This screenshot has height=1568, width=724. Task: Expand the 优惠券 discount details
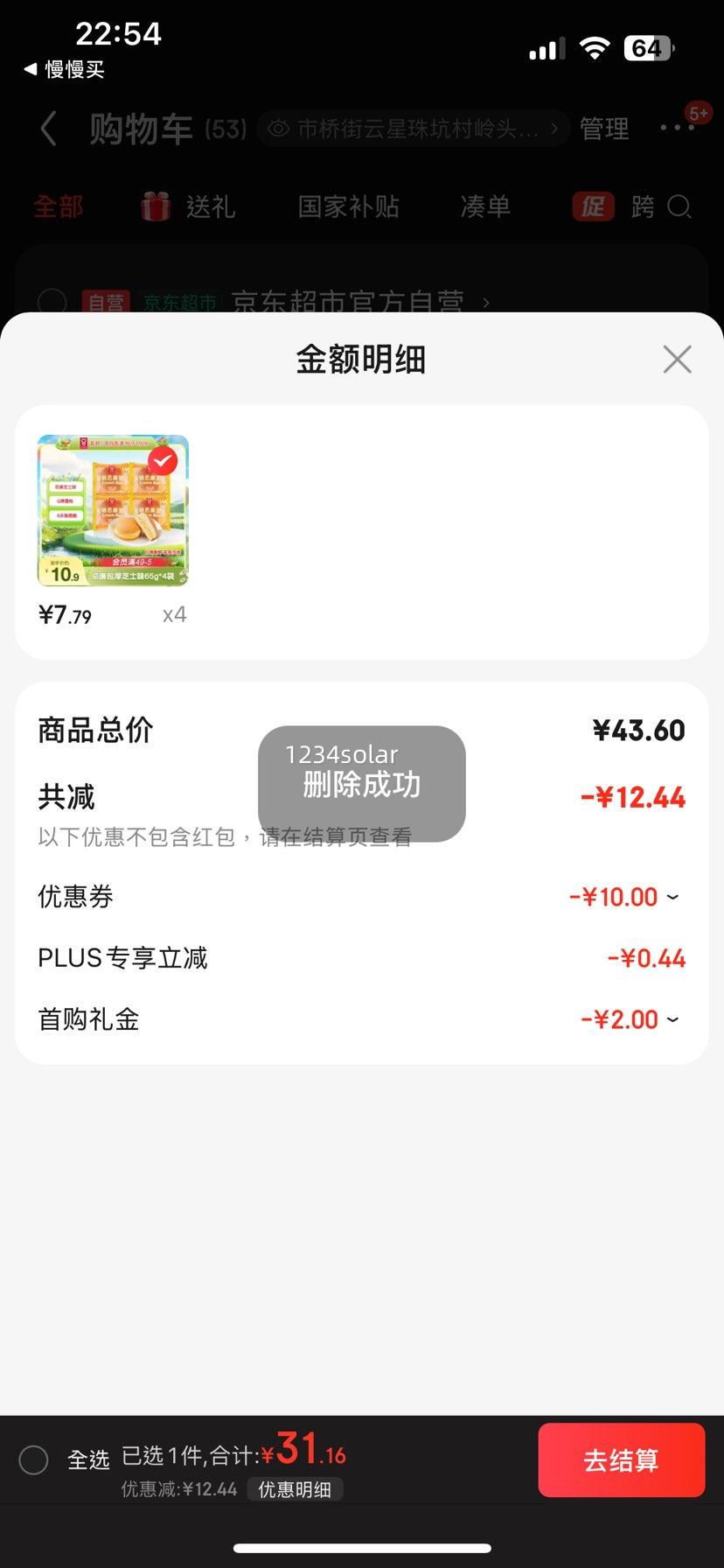[x=672, y=896]
